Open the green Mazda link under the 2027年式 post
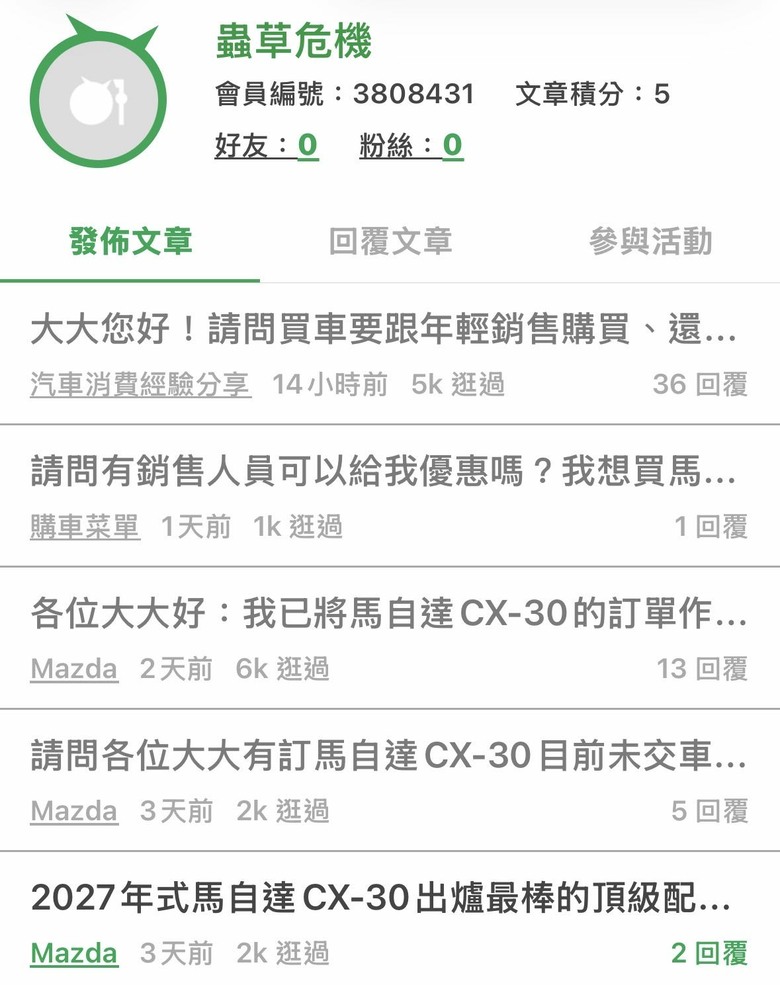Screen dimensions: 780x985 [74, 953]
